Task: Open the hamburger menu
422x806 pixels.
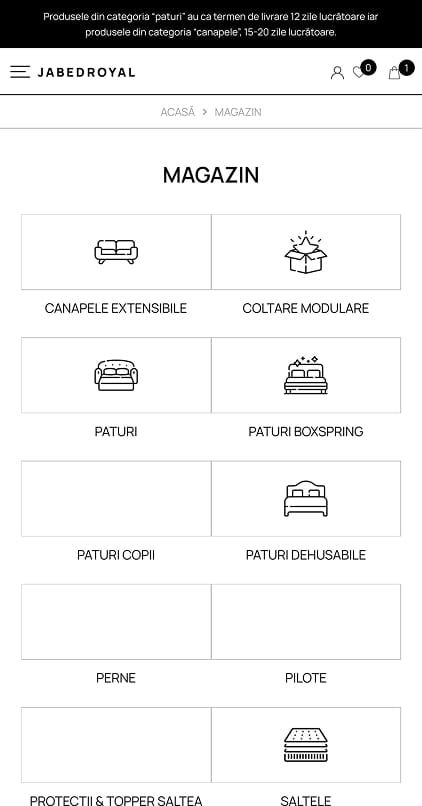Action: click(x=20, y=72)
